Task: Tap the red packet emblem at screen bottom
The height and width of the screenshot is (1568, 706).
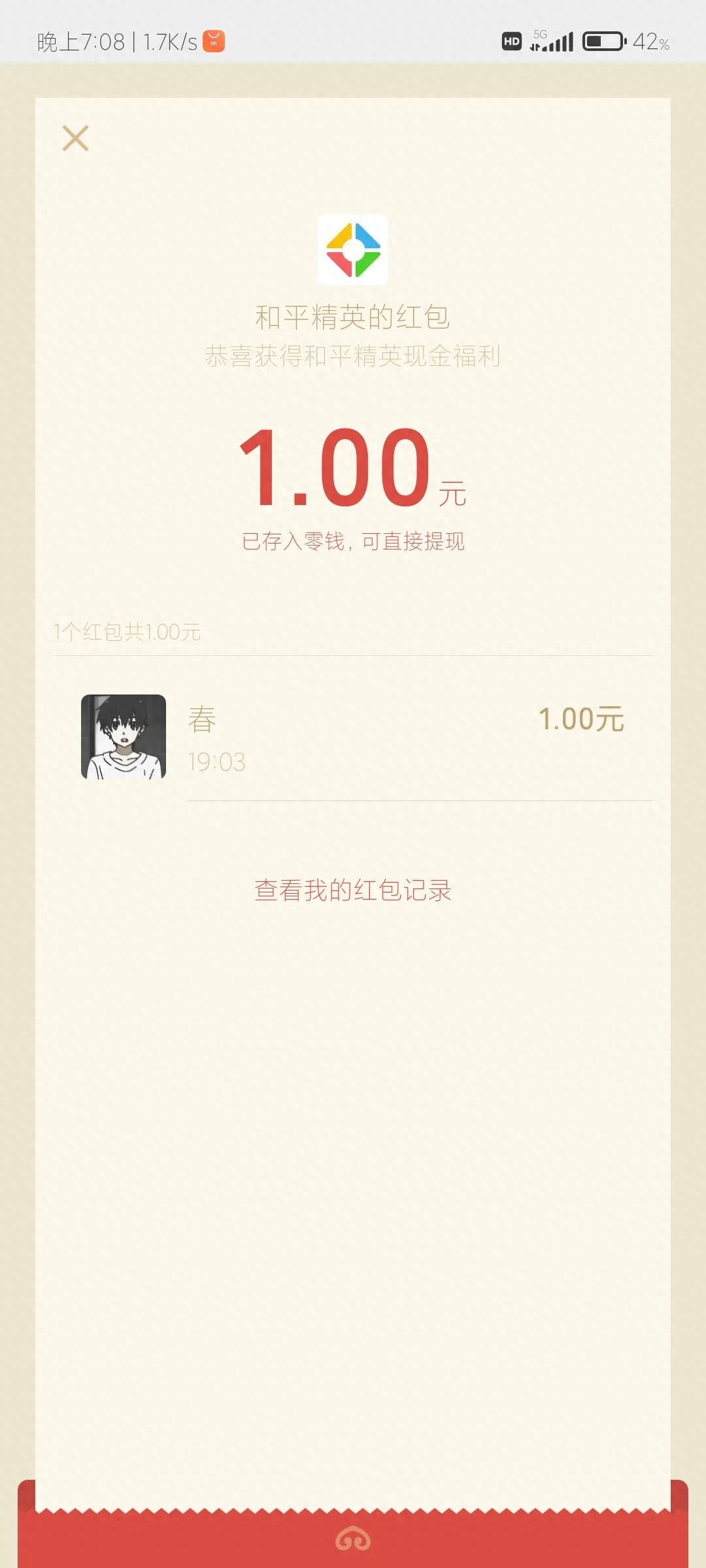Action: (353, 1538)
